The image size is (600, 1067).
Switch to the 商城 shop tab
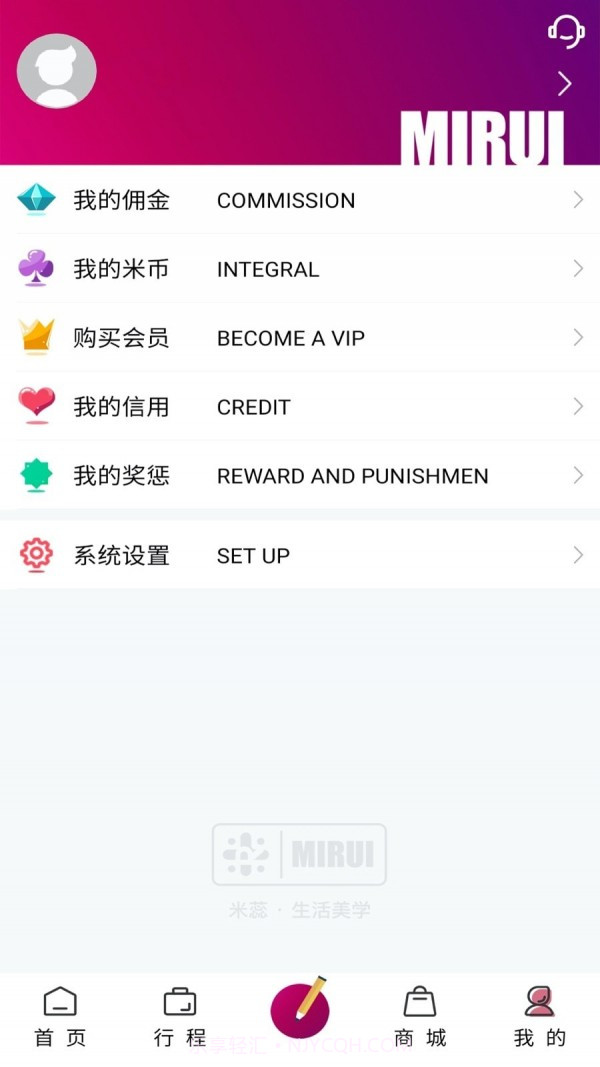[x=420, y=1017]
